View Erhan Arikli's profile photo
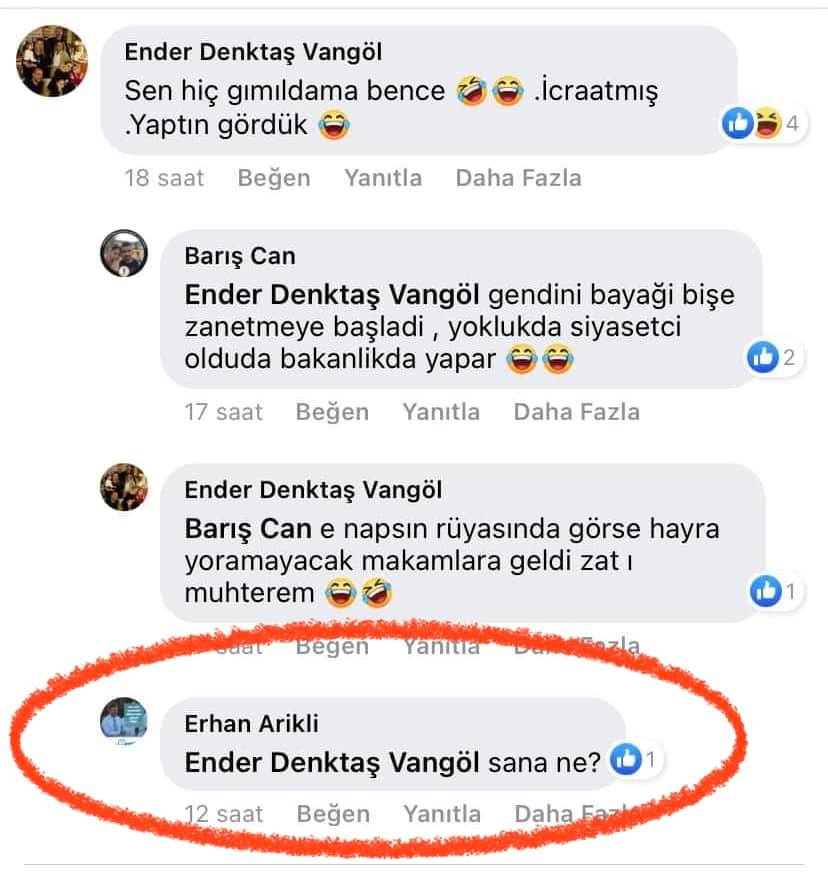This screenshot has width=828, height=882. pos(124,720)
